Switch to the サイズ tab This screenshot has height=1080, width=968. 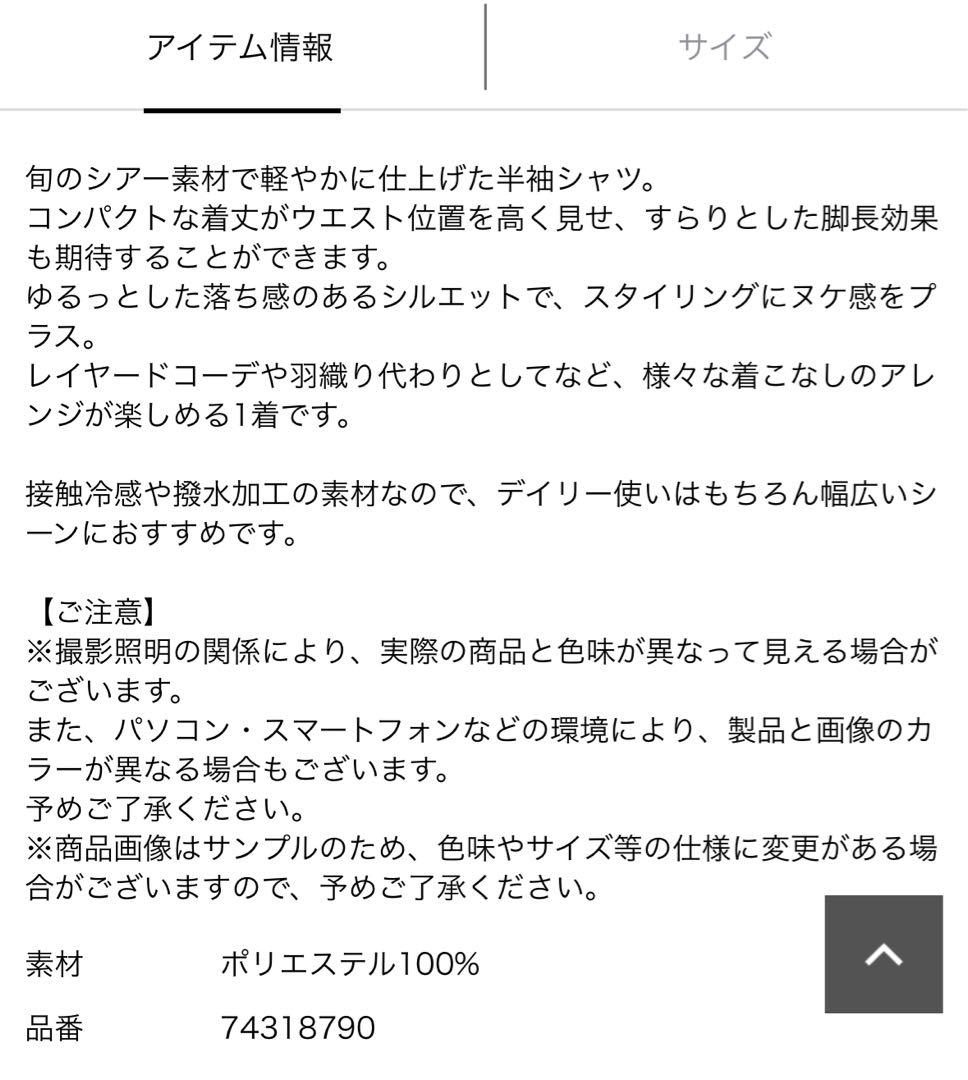pyautogui.click(x=723, y=44)
